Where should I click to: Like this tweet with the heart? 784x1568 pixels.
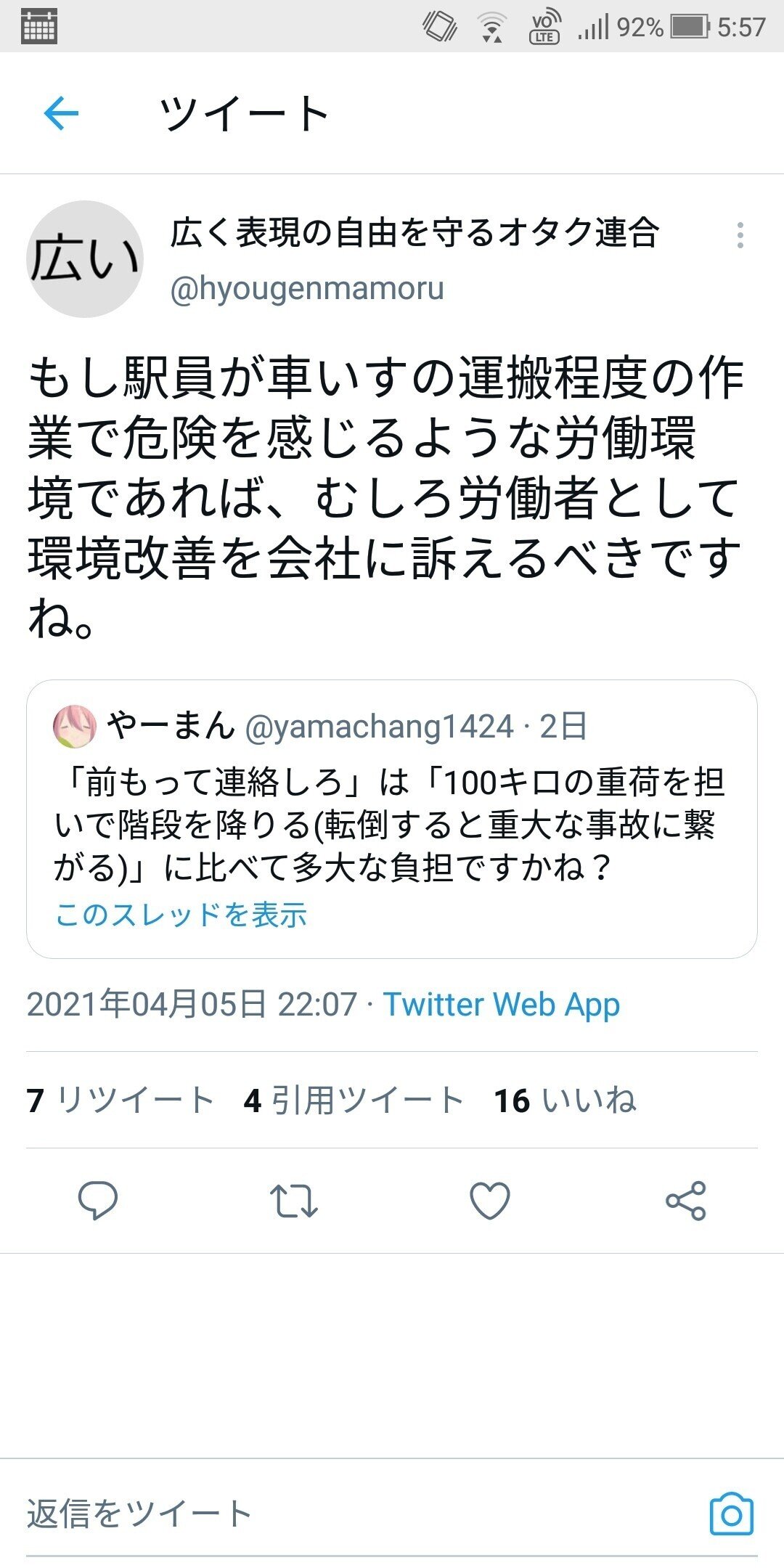tap(490, 1200)
